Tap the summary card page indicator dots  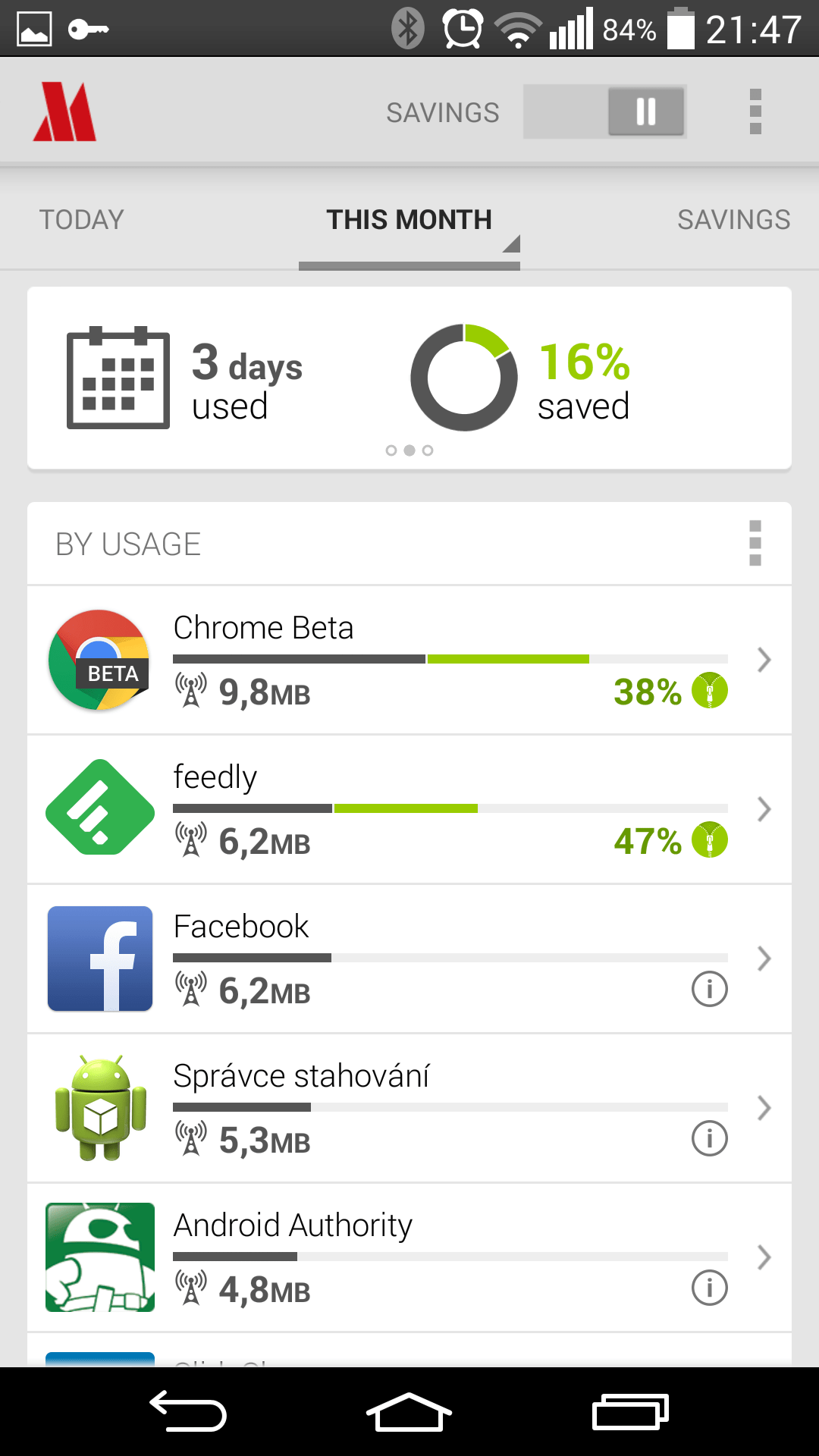click(409, 450)
